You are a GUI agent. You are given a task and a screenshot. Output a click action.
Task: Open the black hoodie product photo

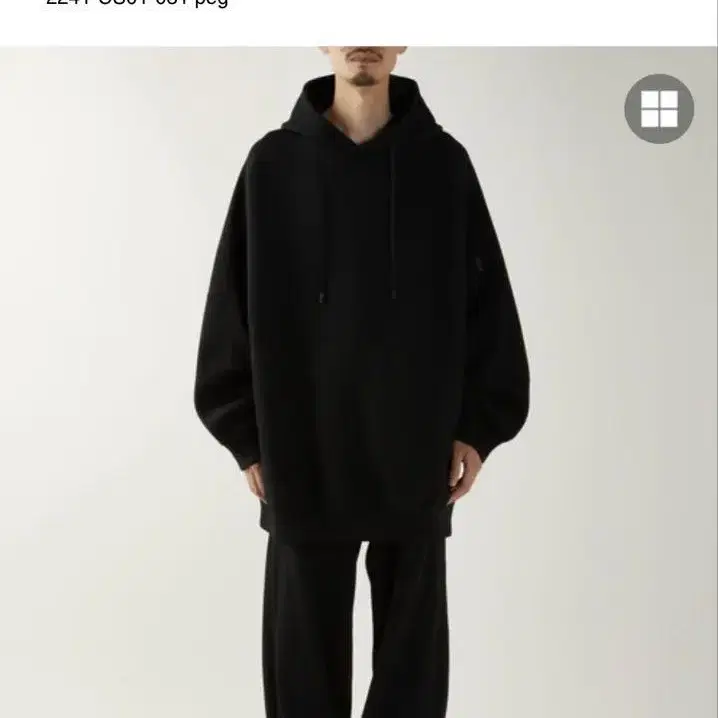359,382
